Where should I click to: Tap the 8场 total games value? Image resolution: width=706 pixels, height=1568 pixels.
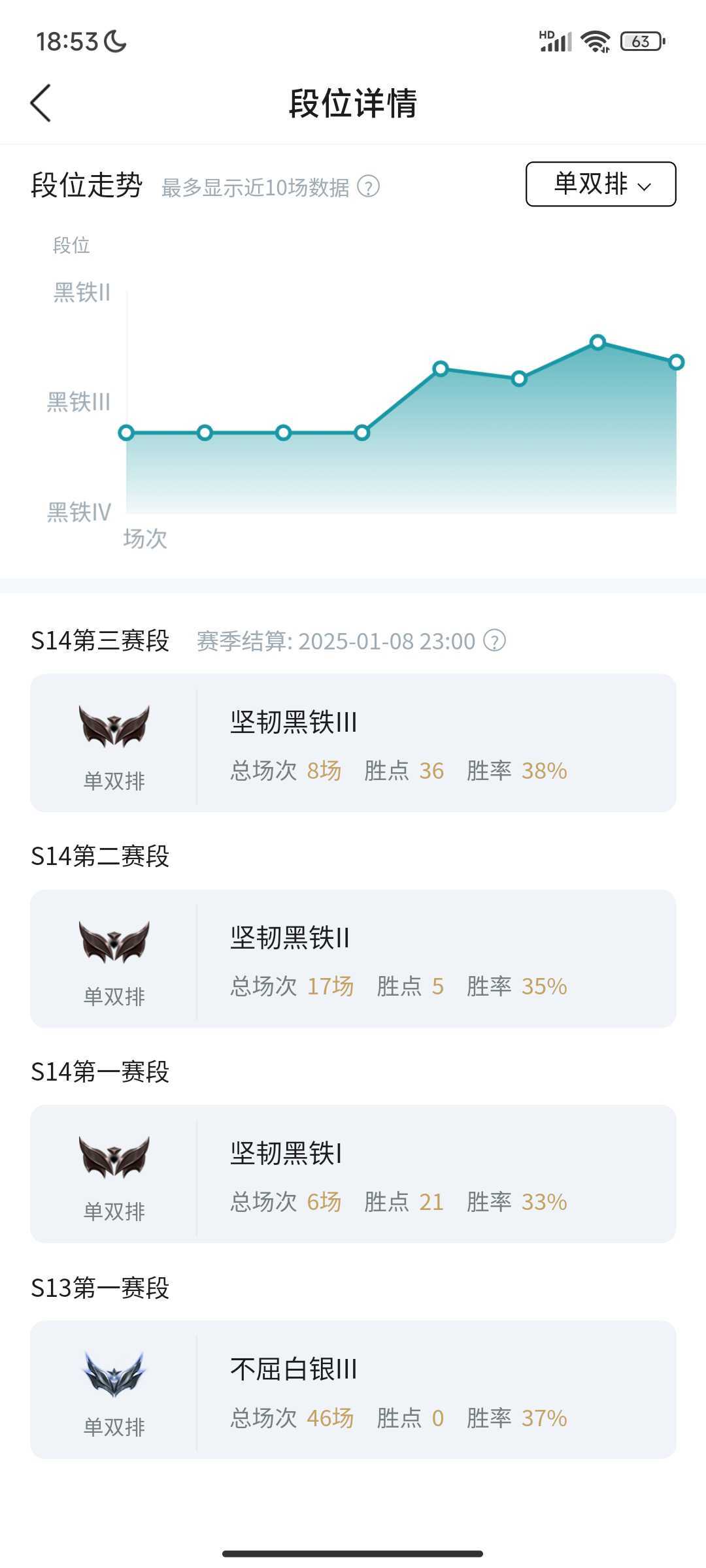point(326,772)
